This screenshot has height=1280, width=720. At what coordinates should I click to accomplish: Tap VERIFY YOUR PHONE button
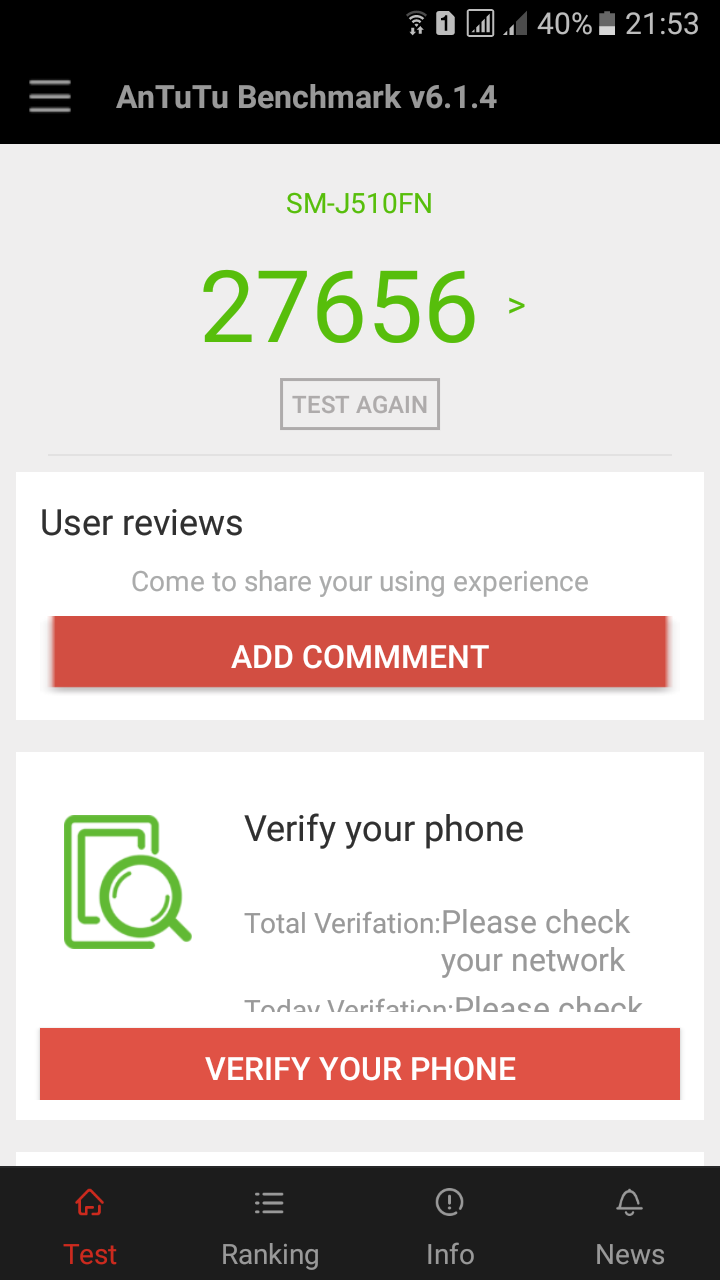coord(360,1066)
